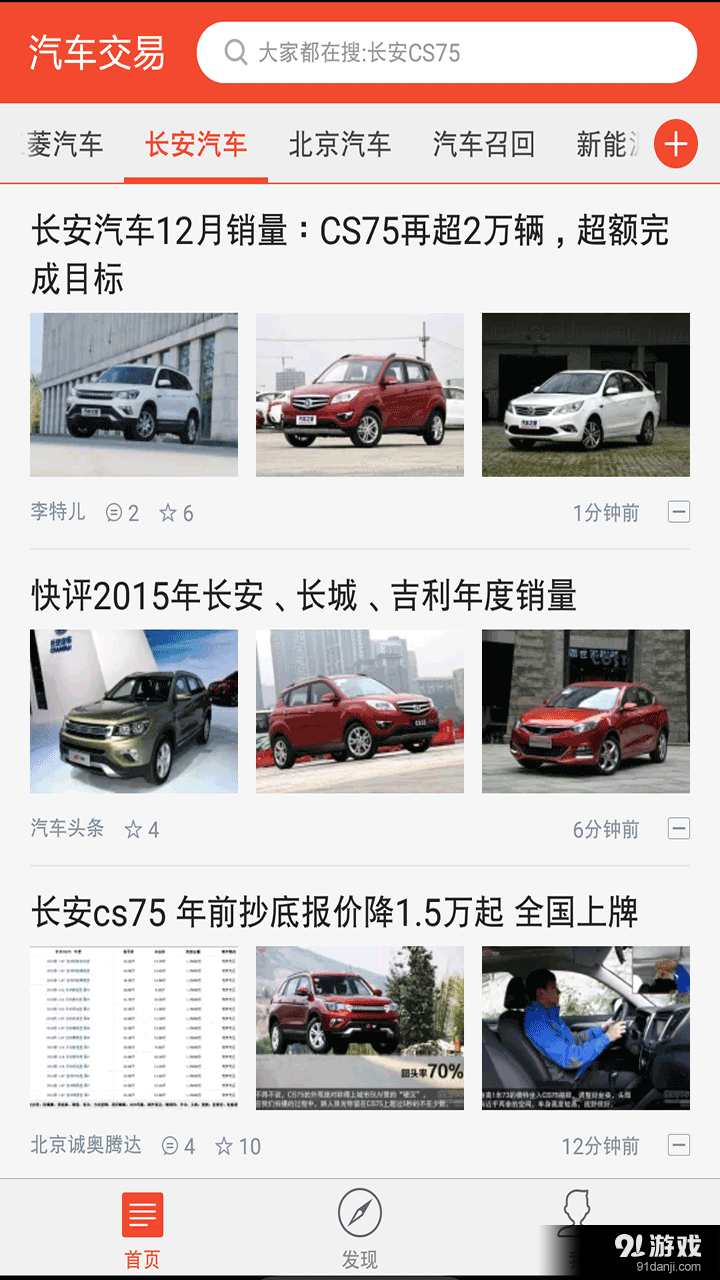Switch to the 北京汽车 tab
Viewport: 720px width, 1280px height.
click(x=340, y=143)
